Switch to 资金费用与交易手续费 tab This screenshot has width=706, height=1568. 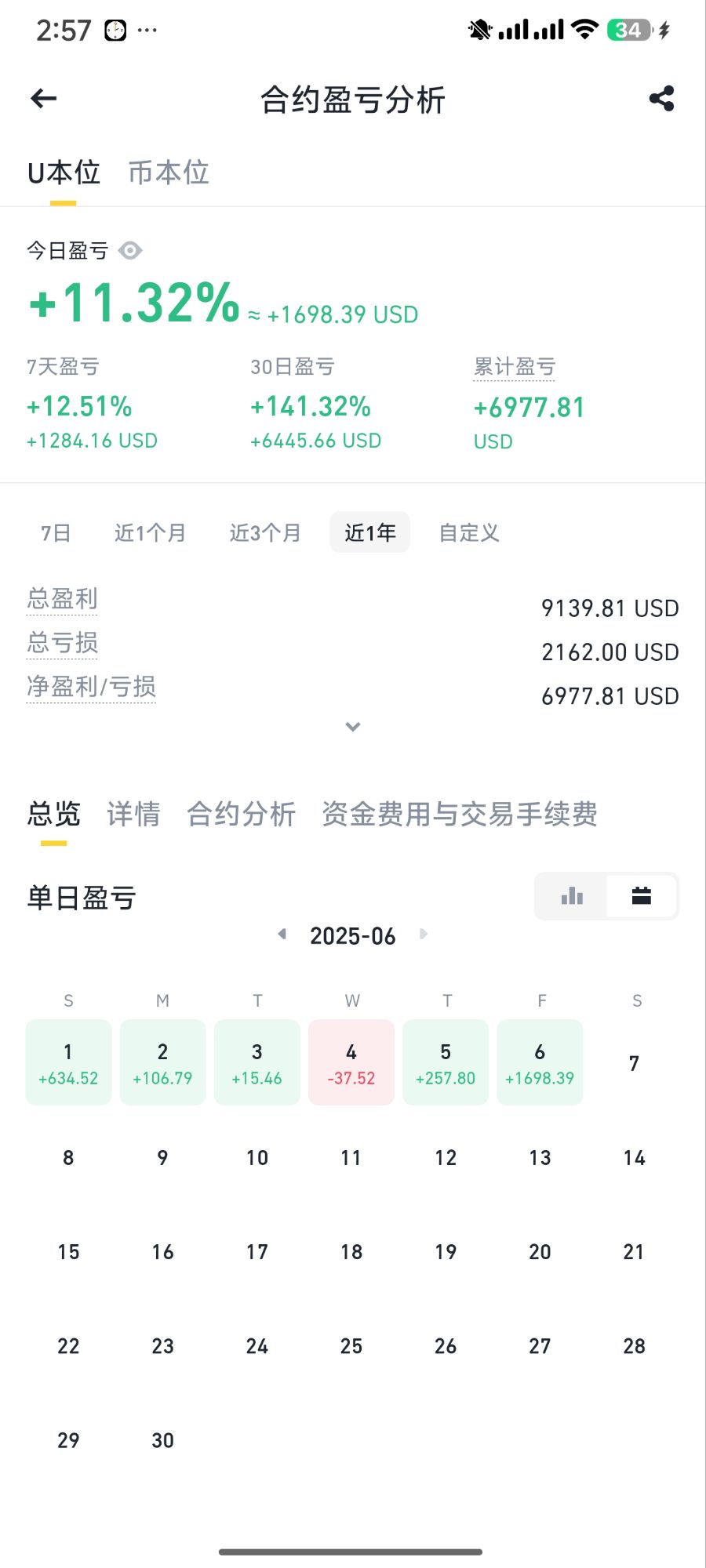[x=460, y=814]
